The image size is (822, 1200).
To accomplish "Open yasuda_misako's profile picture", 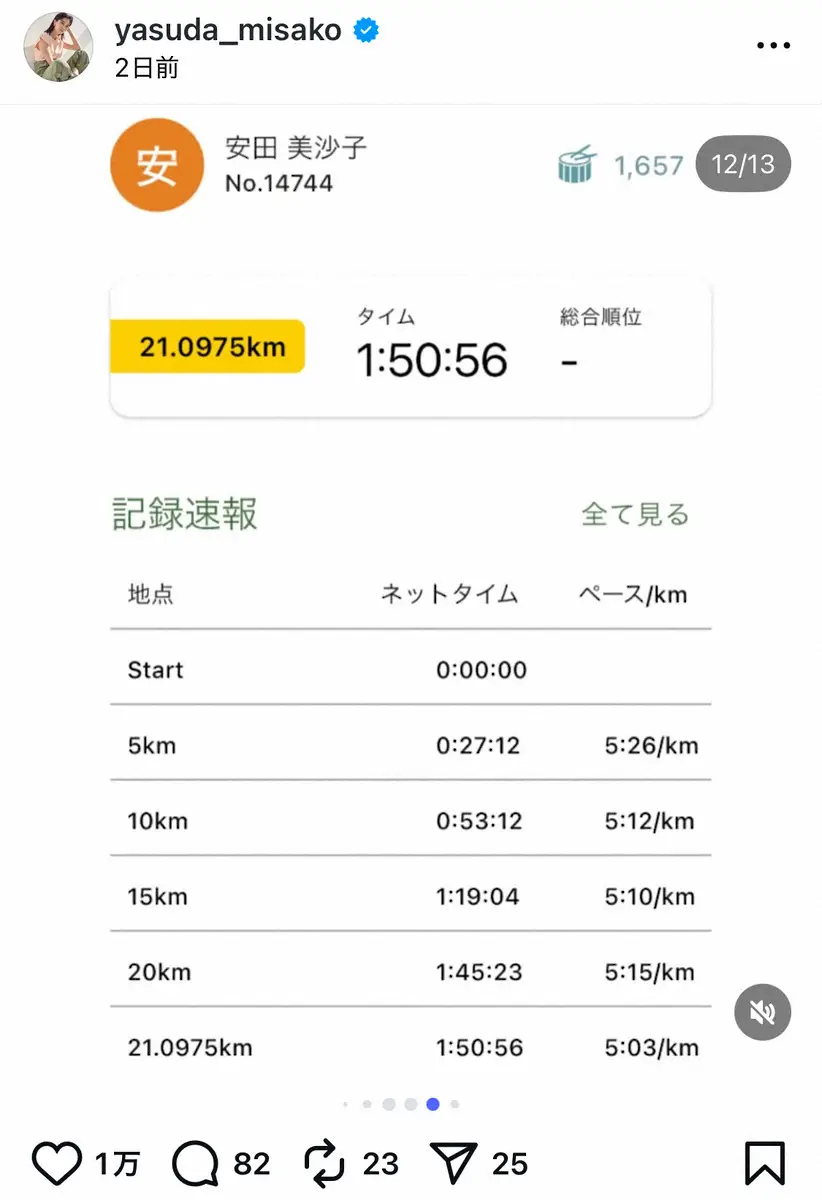I will tap(58, 47).
